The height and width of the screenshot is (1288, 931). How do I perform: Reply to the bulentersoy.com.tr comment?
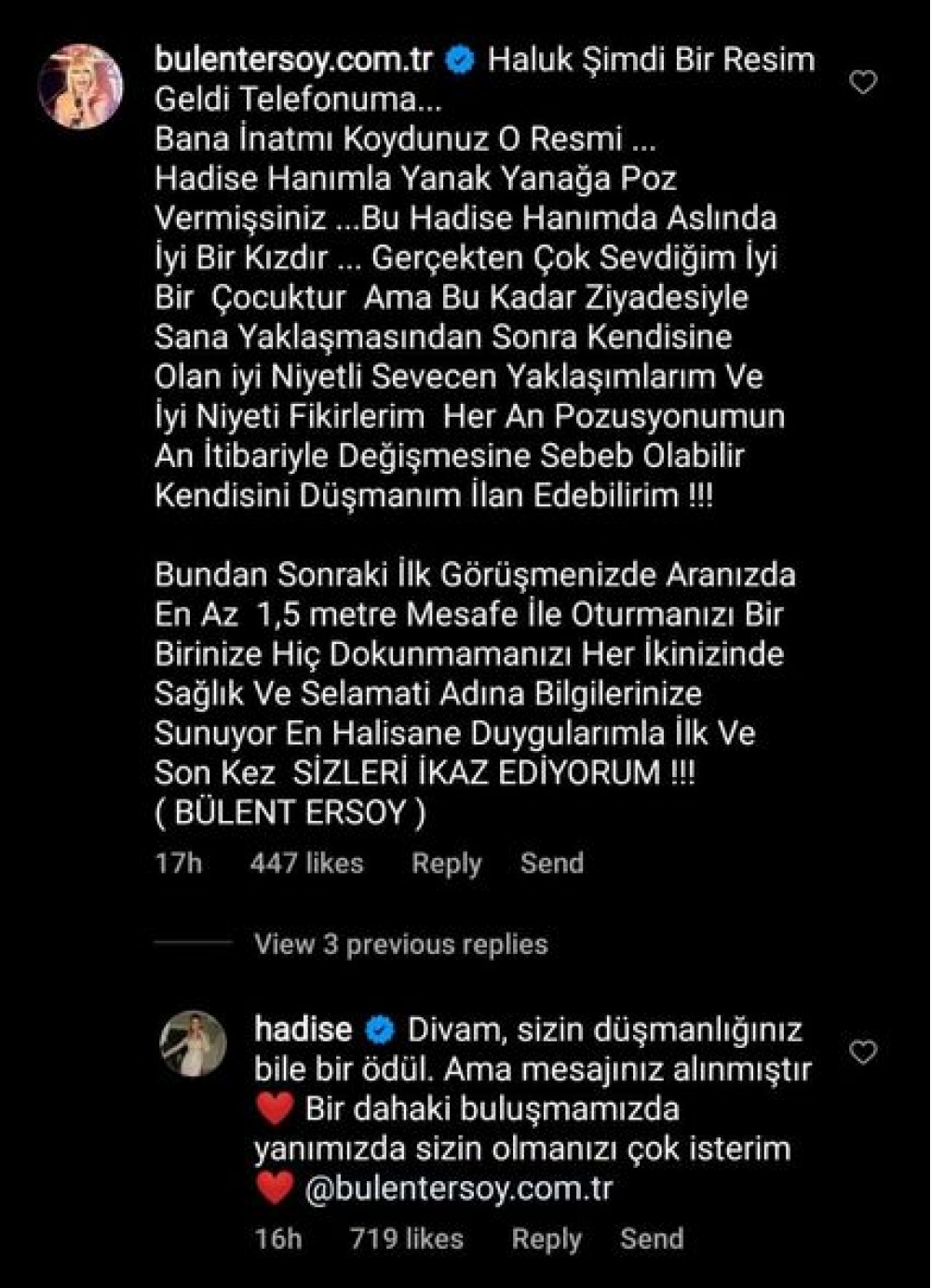click(446, 864)
